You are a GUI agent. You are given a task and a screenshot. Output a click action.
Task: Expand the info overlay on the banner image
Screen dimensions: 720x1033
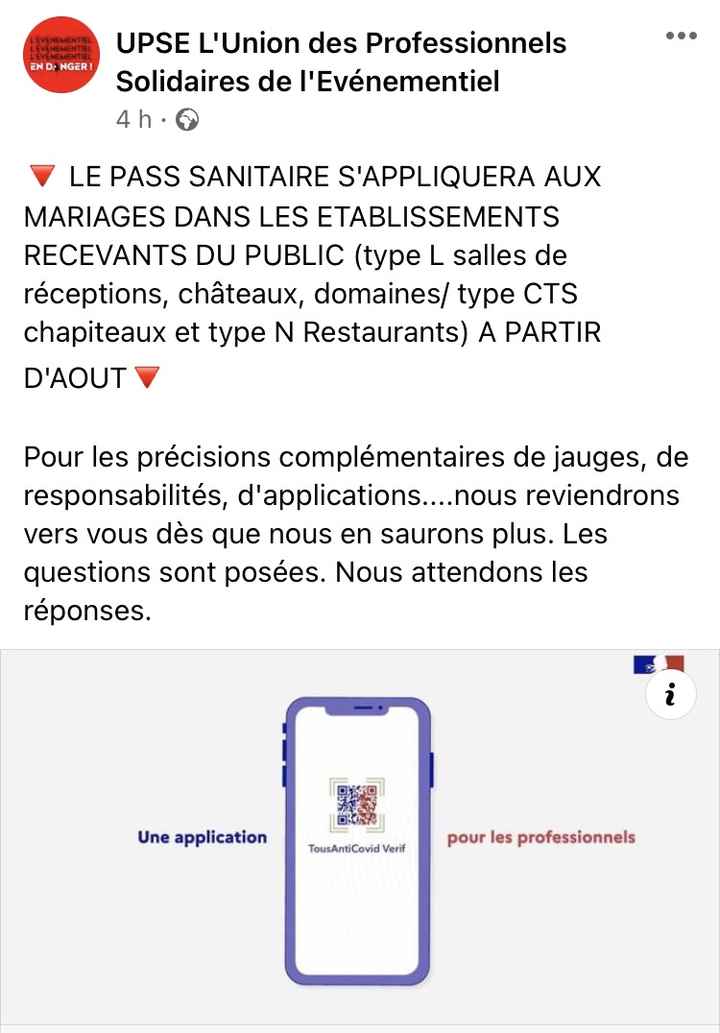673,695
